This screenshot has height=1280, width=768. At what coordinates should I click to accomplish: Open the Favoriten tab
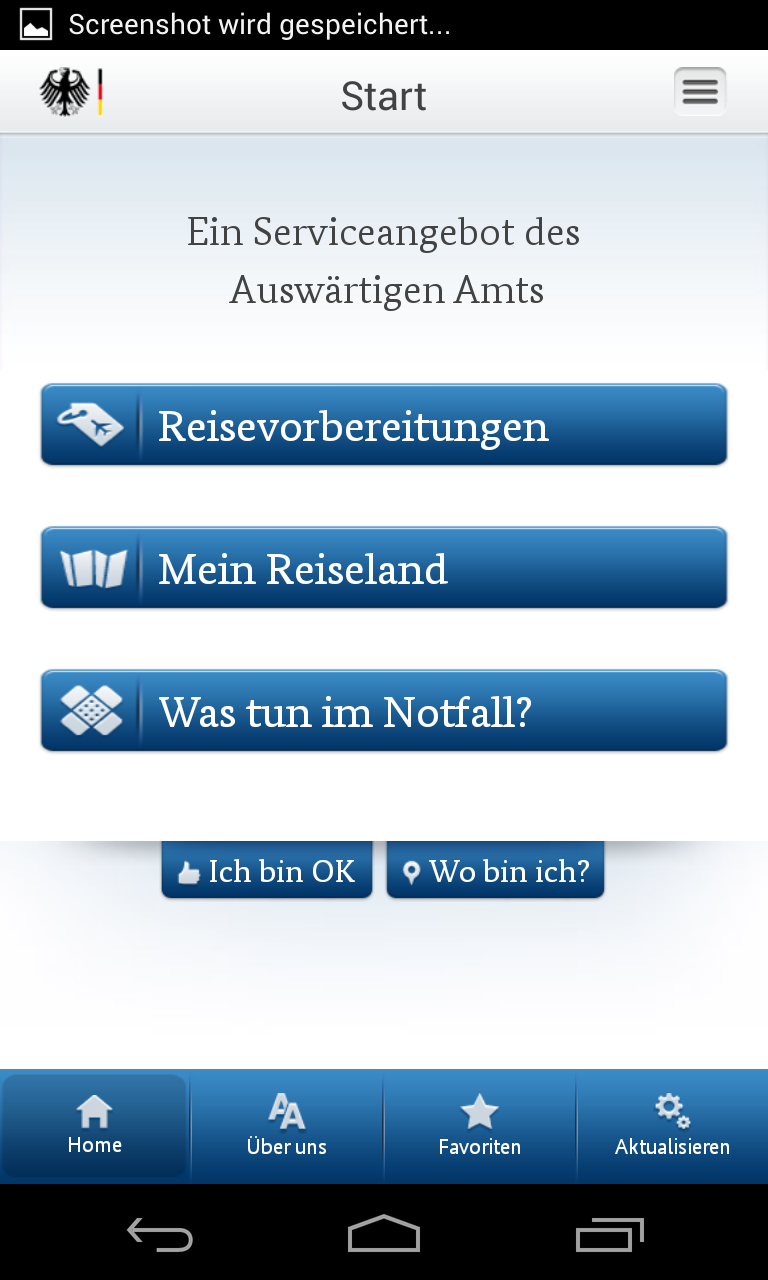(479, 1126)
